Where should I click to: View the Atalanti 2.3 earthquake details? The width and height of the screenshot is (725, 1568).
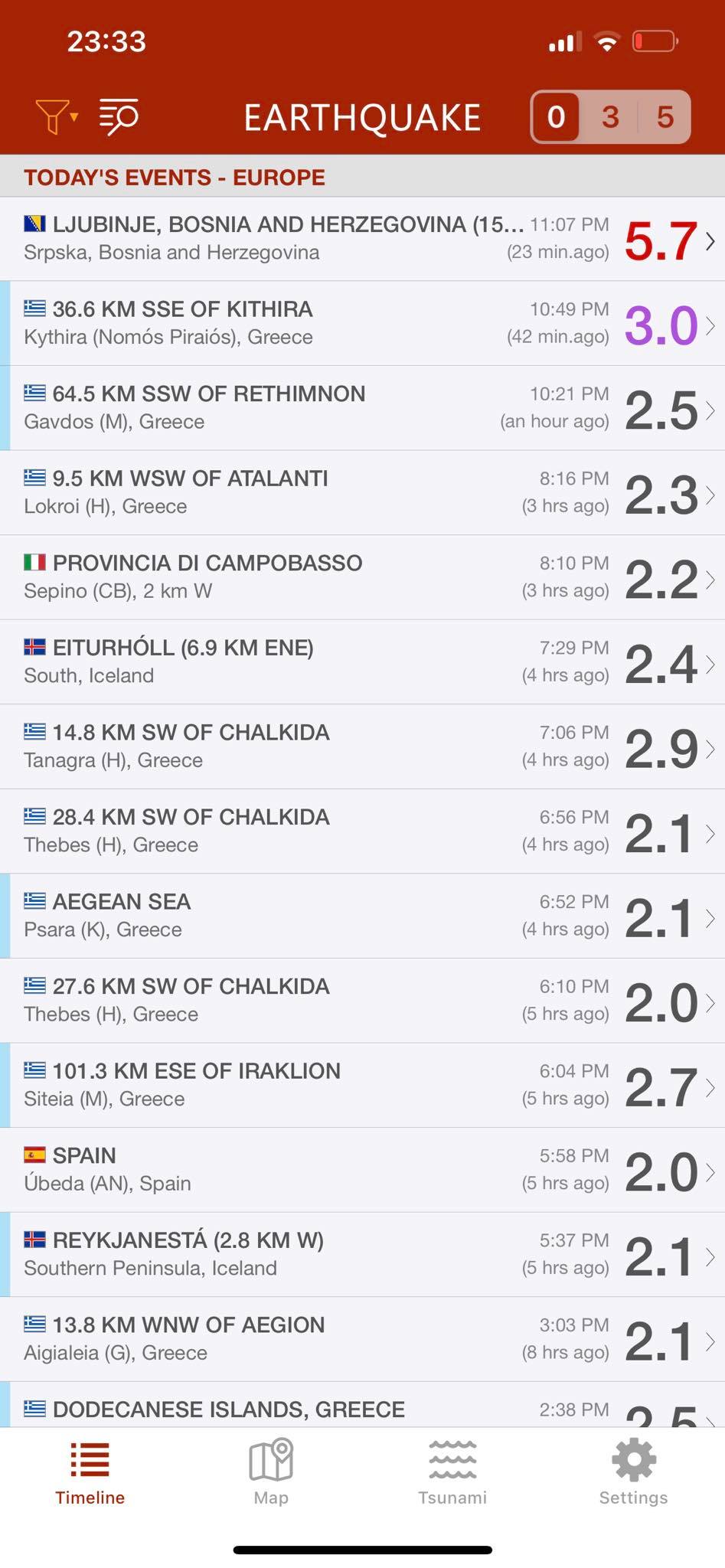(362, 492)
